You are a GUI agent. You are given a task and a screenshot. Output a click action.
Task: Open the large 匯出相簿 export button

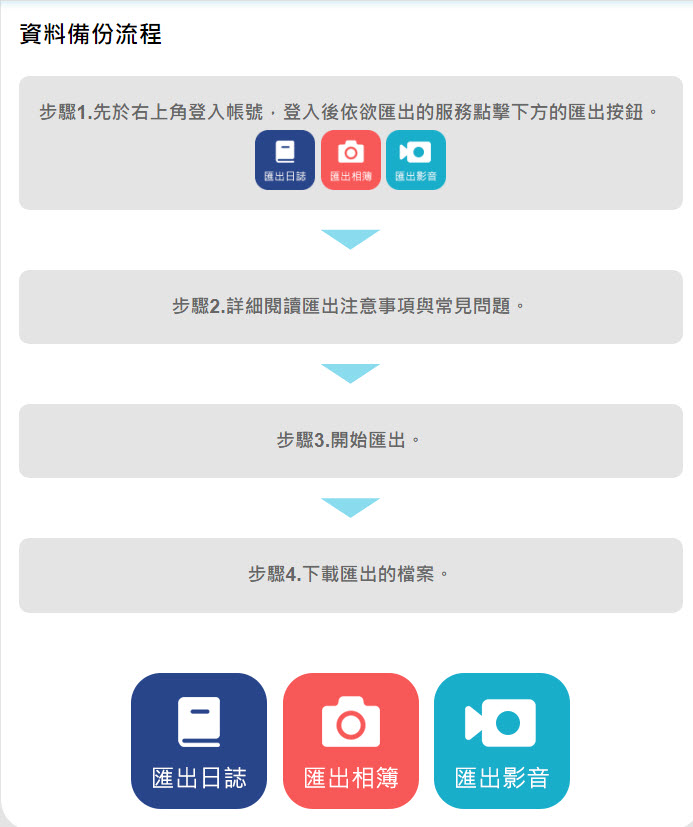click(351, 741)
